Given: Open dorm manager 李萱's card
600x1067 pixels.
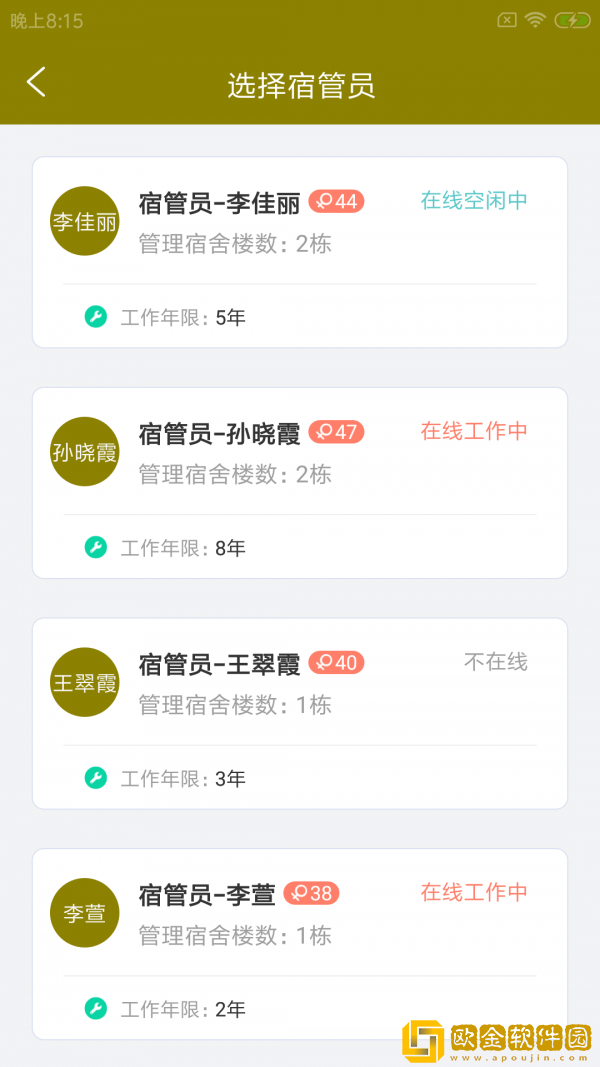Looking at the screenshot, I should (x=299, y=943).
